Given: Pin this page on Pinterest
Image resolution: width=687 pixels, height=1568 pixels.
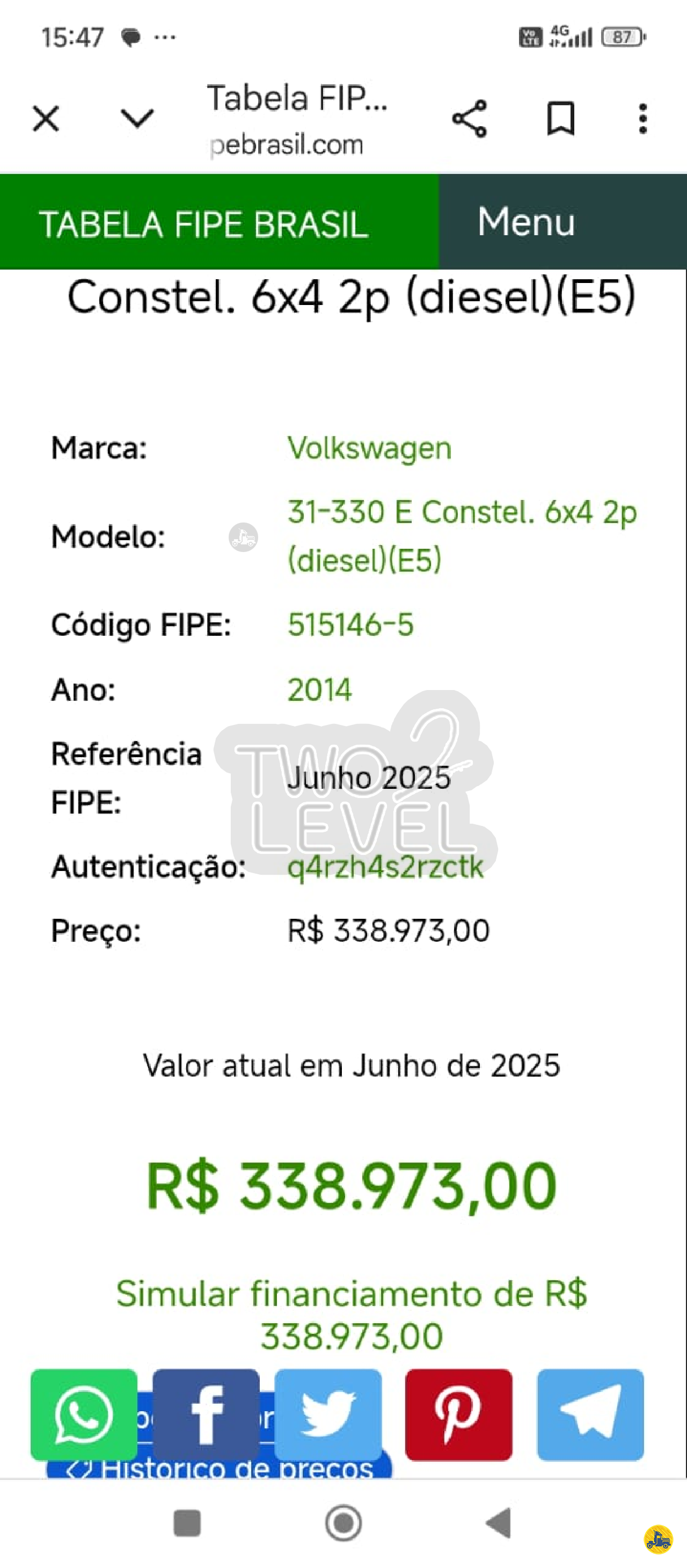Looking at the screenshot, I should pyautogui.click(x=459, y=1414).
